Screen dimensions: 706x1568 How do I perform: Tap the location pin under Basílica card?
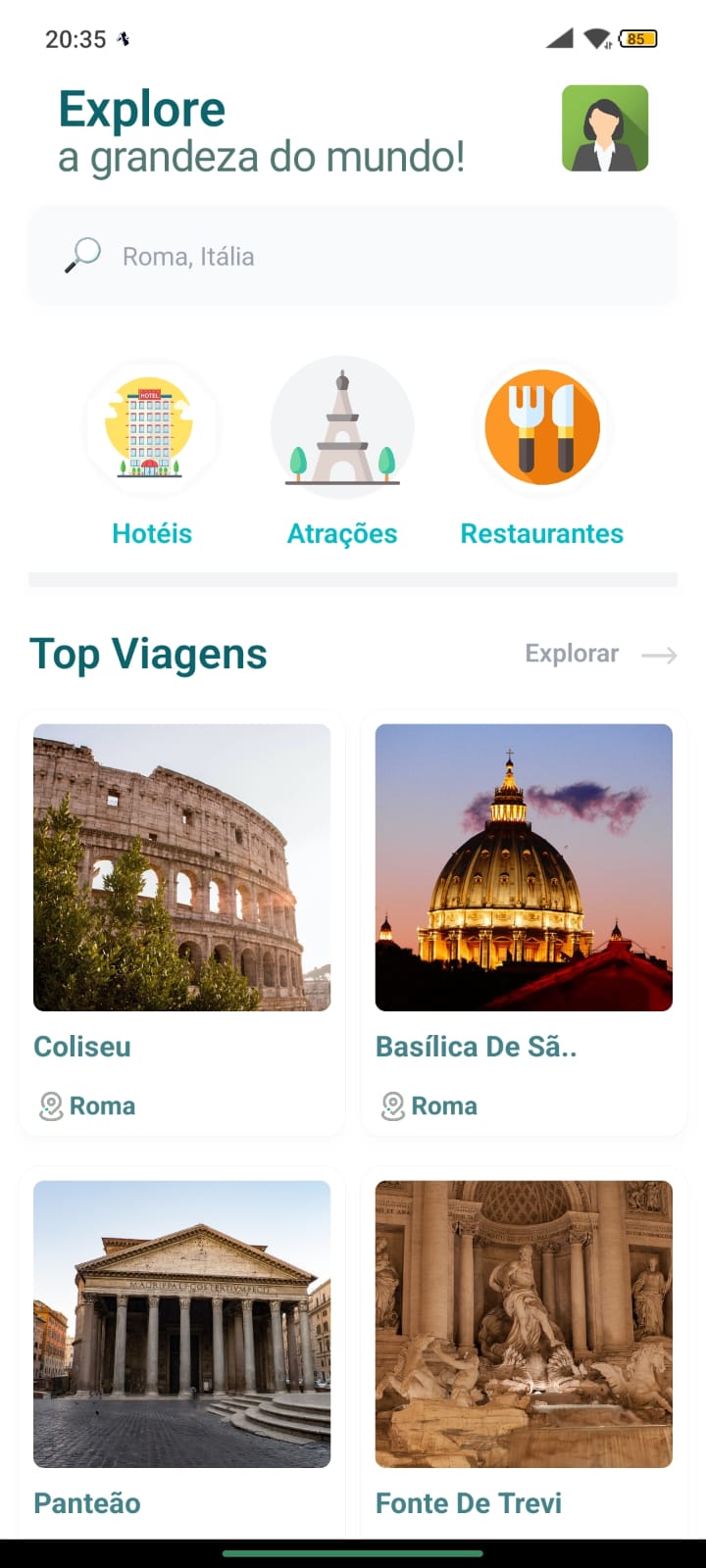[x=390, y=1105]
